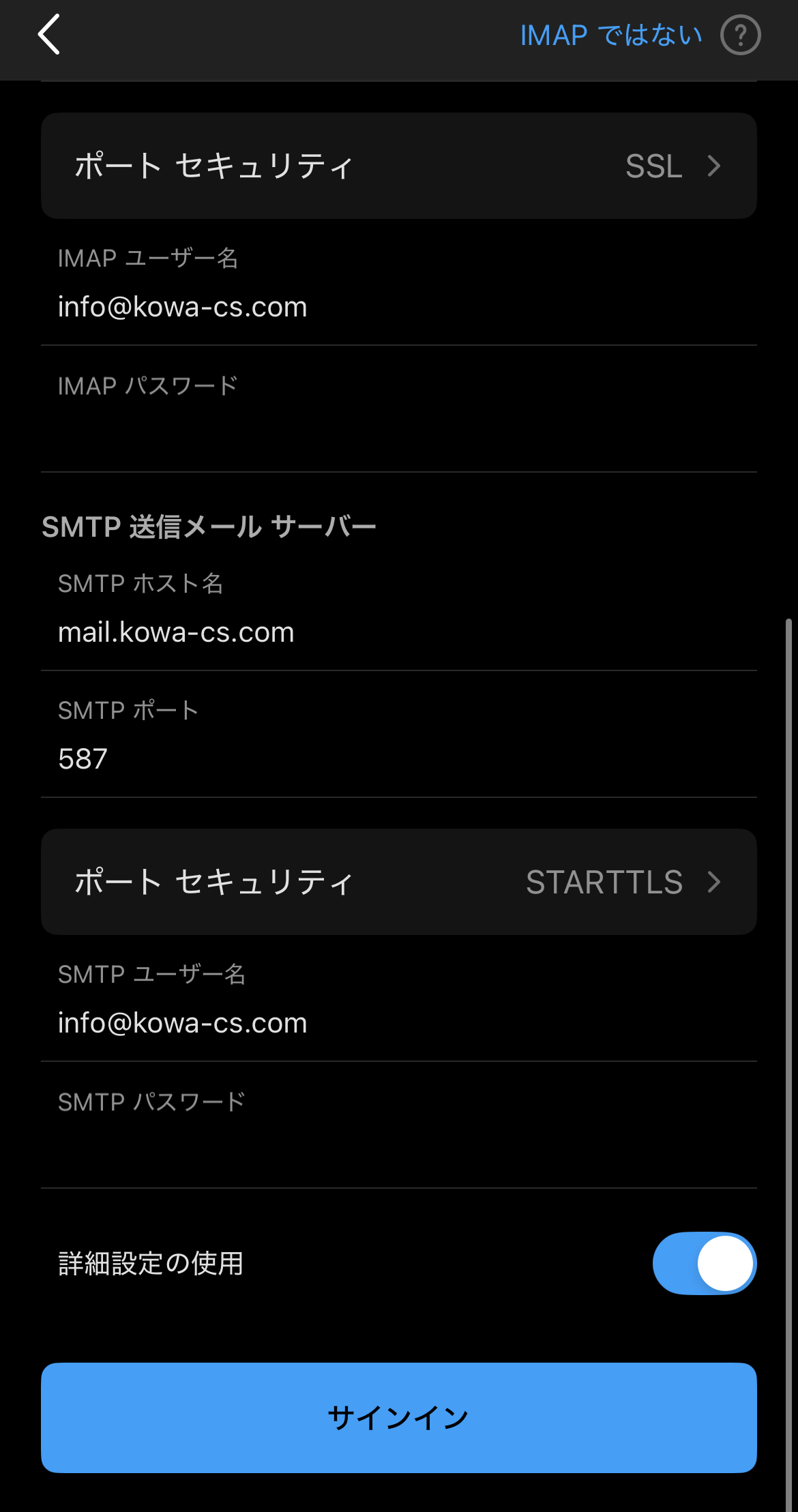
Task: Change the IMAP port security option
Action: [x=399, y=166]
